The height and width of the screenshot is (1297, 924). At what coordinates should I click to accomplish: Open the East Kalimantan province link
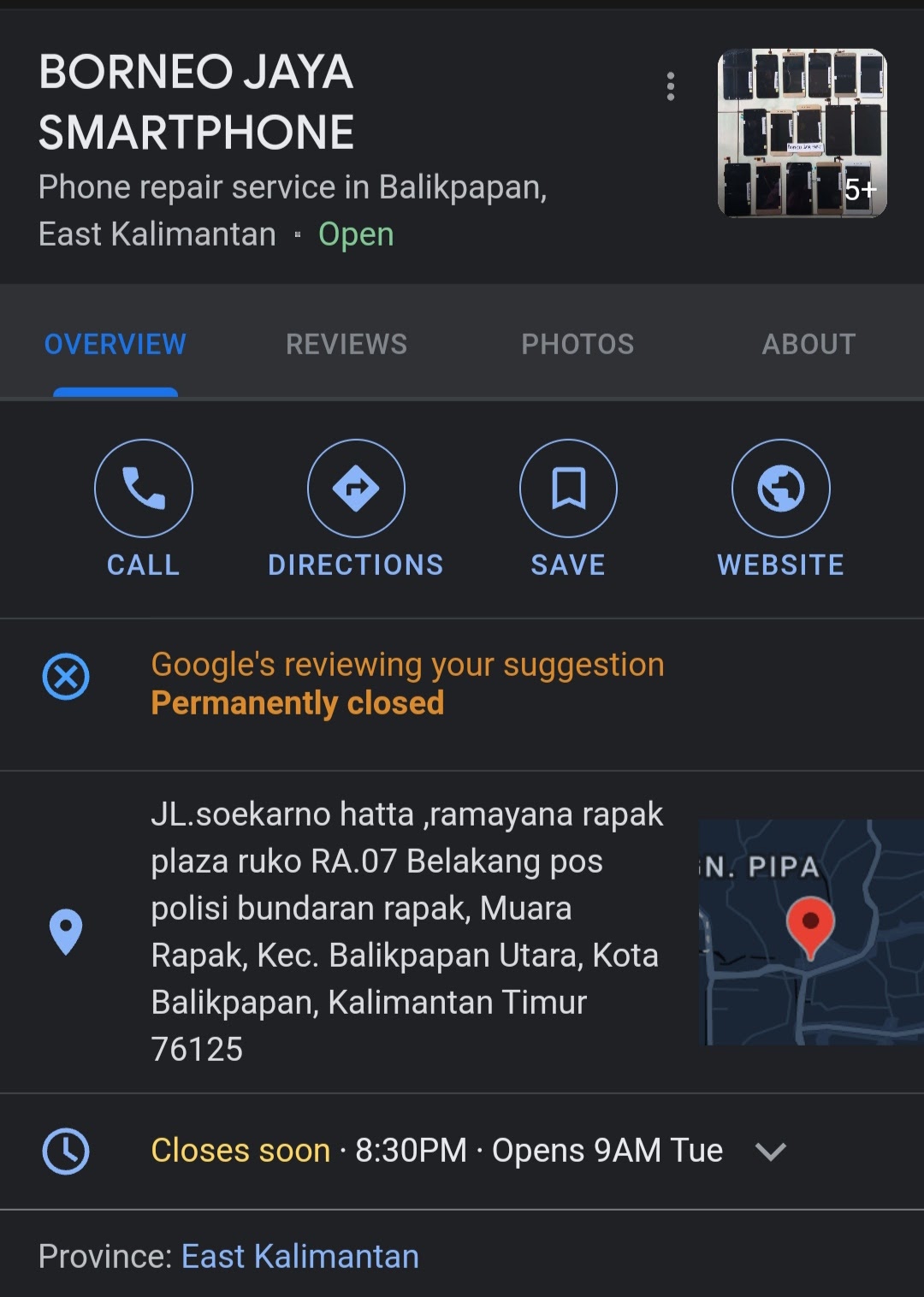(300, 1256)
